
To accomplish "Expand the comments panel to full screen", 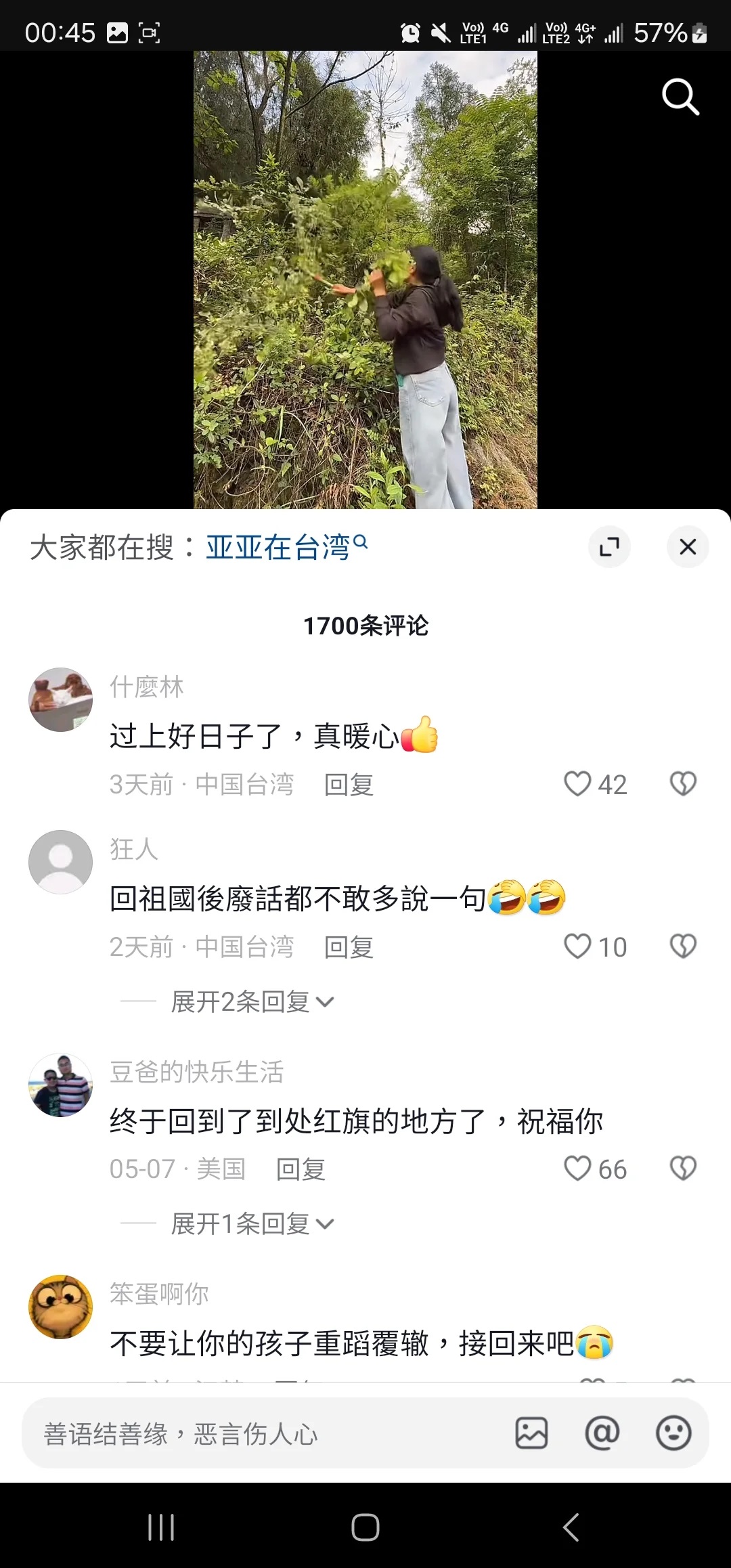I will tap(609, 546).
